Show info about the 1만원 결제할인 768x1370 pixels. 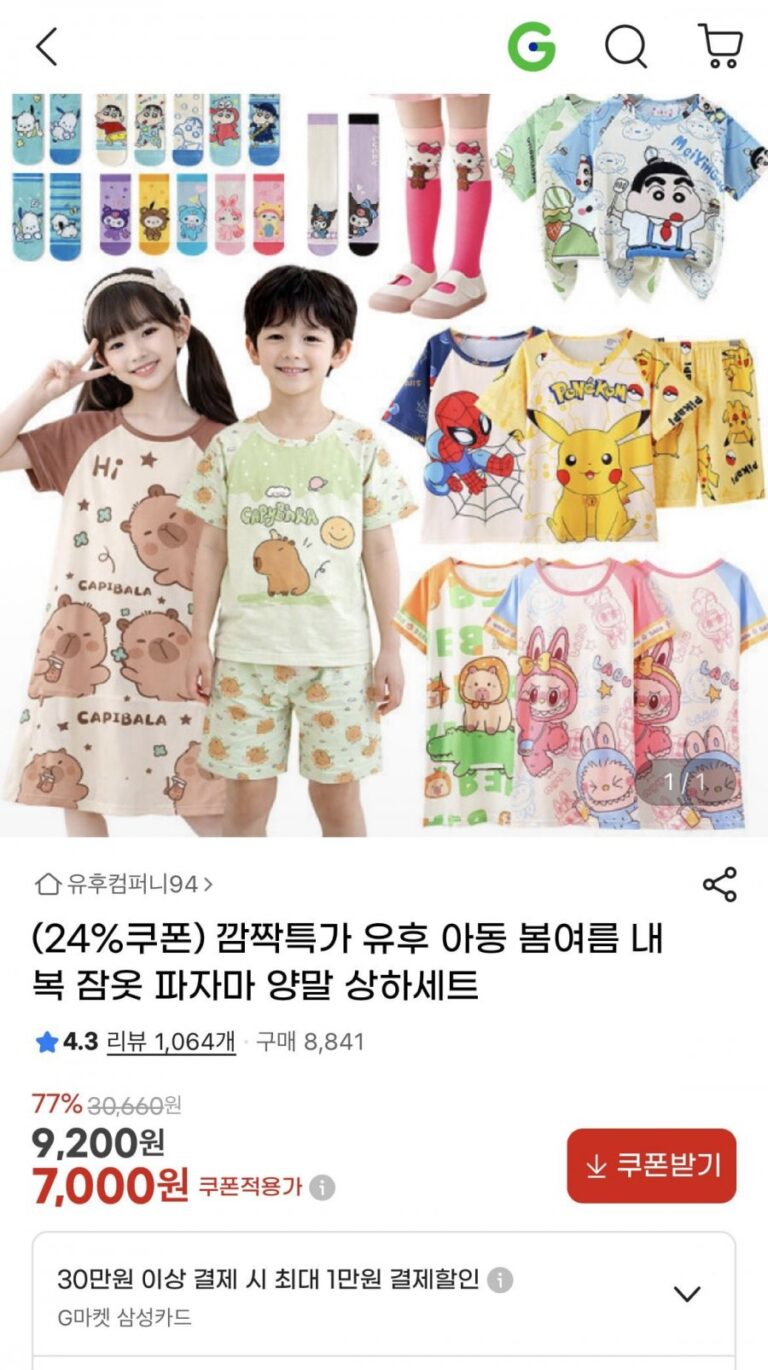coord(500,1280)
